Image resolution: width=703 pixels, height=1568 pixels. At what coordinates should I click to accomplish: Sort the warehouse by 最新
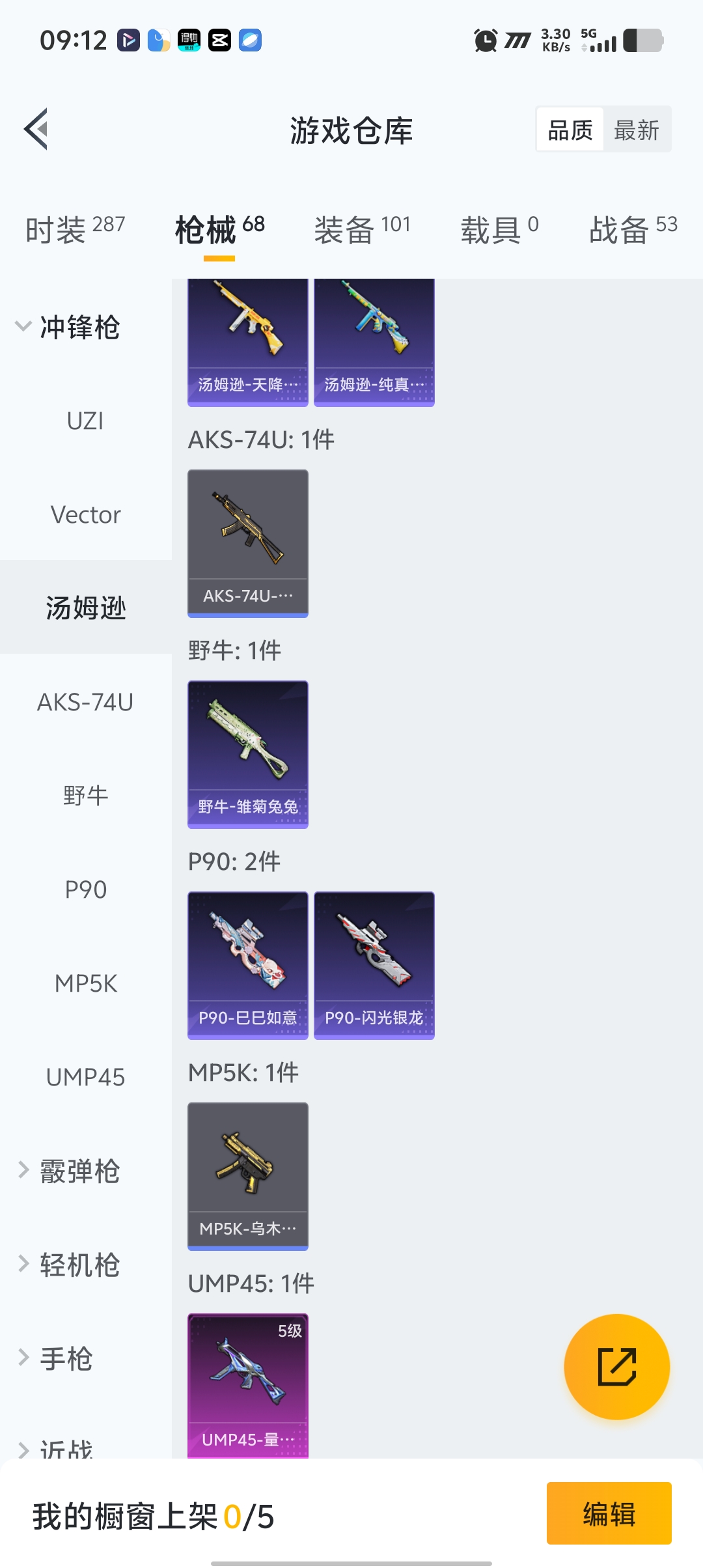(x=636, y=130)
